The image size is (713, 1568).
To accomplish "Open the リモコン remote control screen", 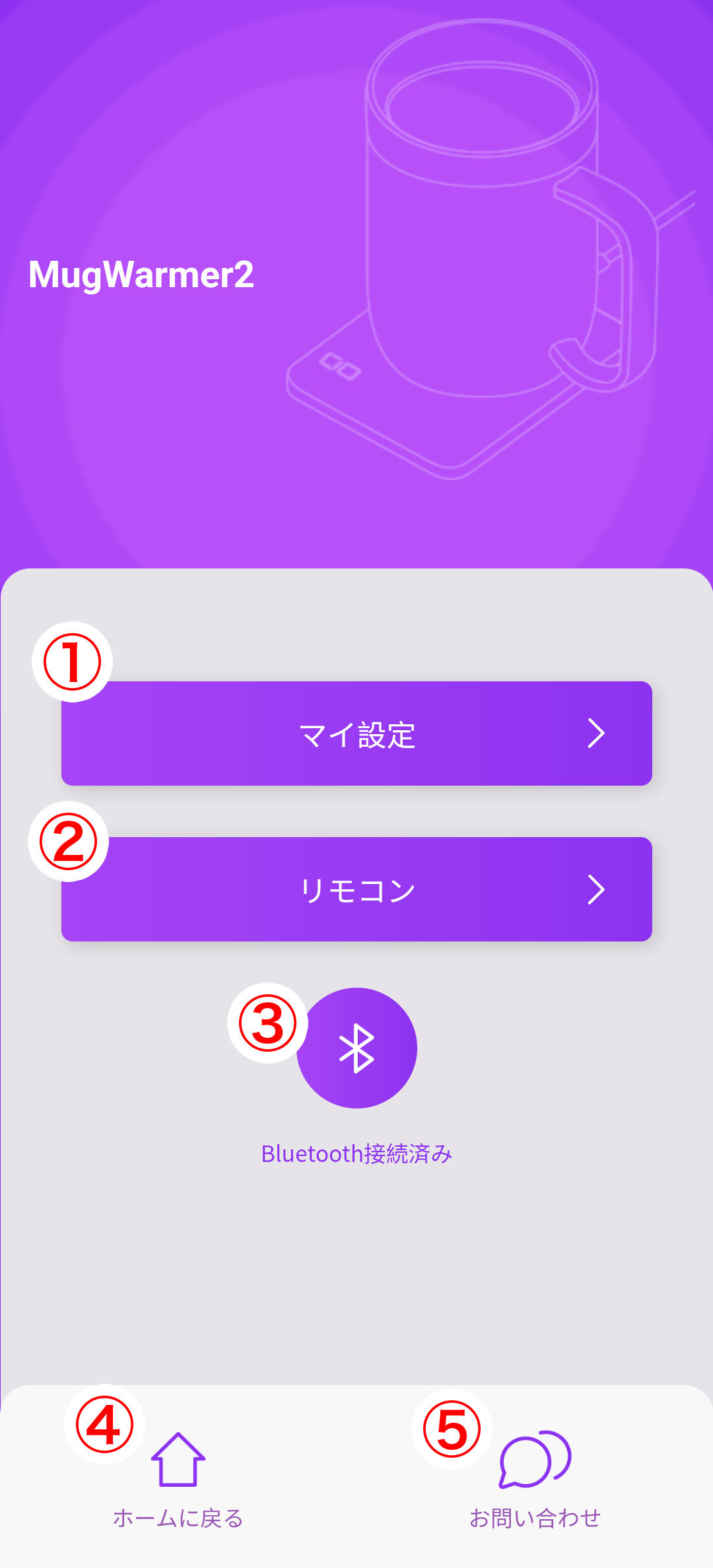I will point(356,889).
